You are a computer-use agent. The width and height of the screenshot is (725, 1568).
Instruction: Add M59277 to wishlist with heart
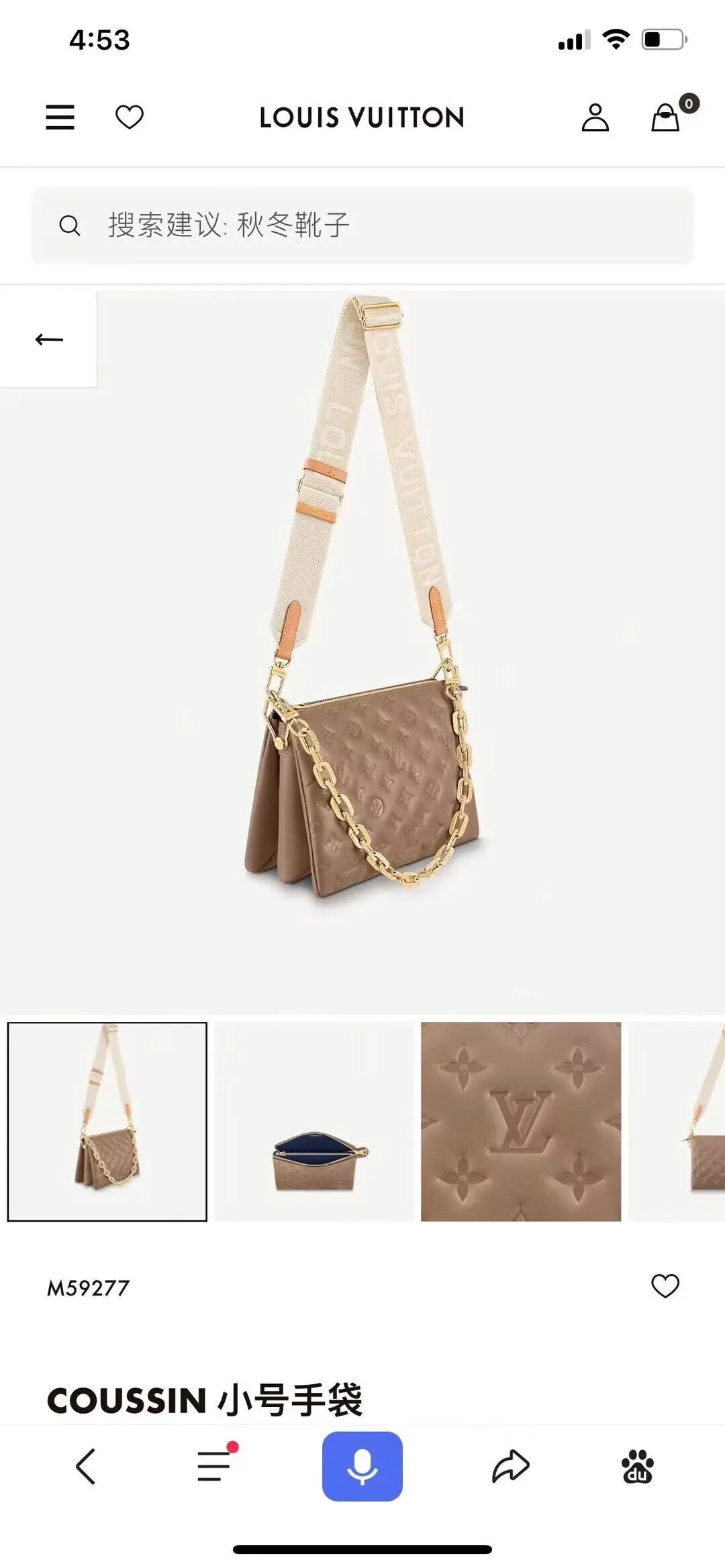click(665, 1286)
